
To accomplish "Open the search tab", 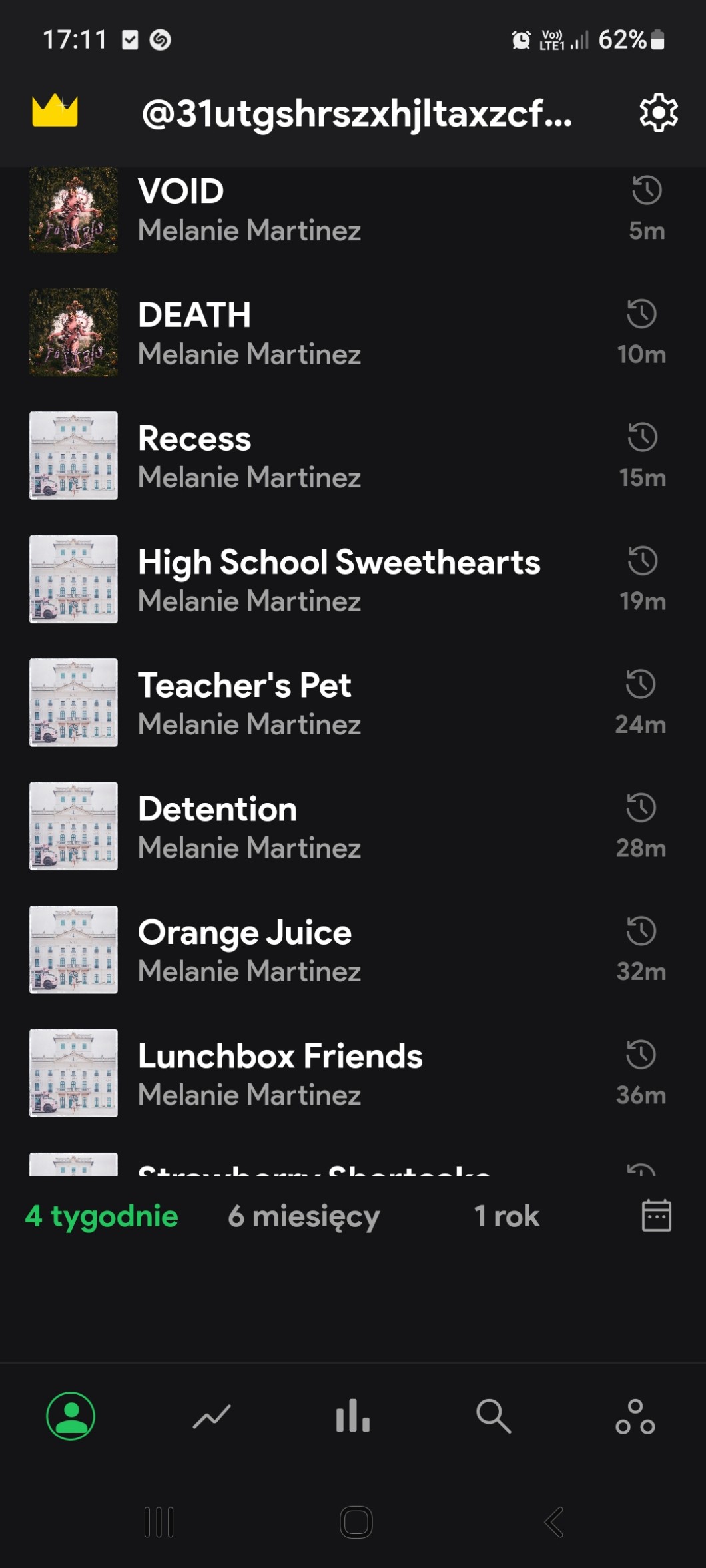I will (x=494, y=1416).
